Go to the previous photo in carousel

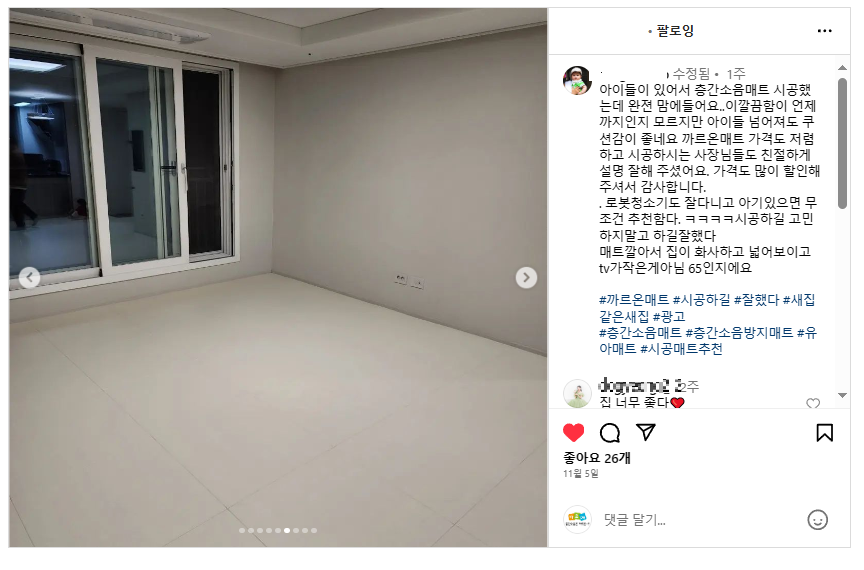click(30, 278)
